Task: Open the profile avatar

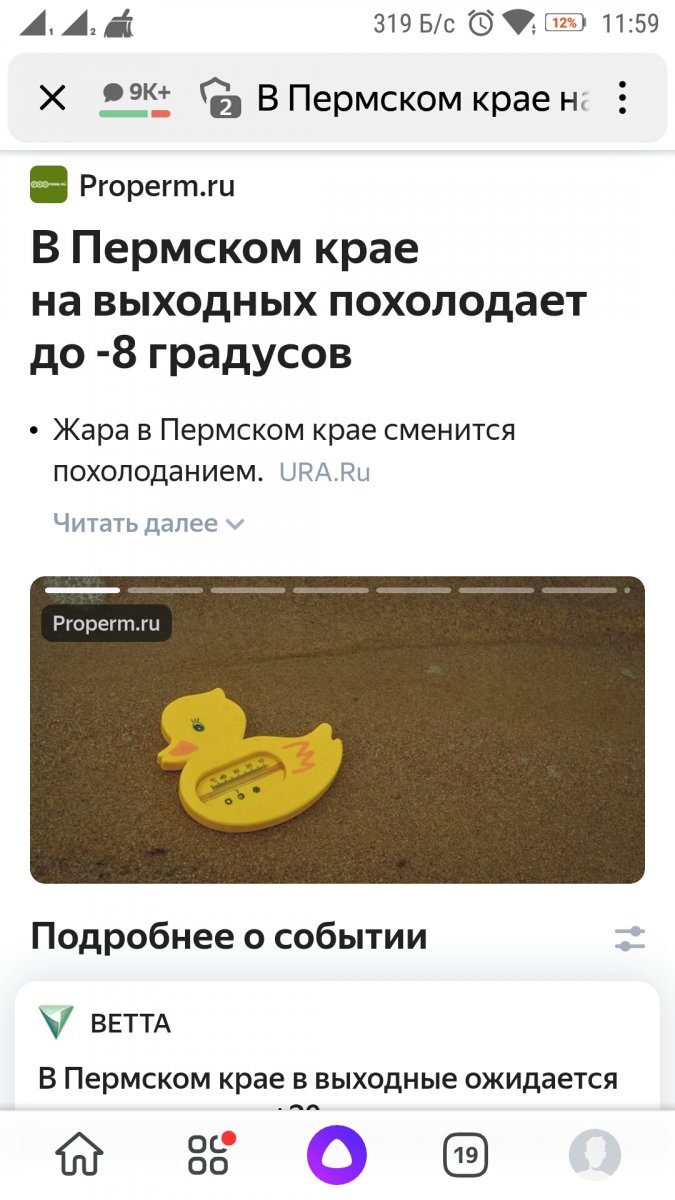Action: pos(594,1156)
